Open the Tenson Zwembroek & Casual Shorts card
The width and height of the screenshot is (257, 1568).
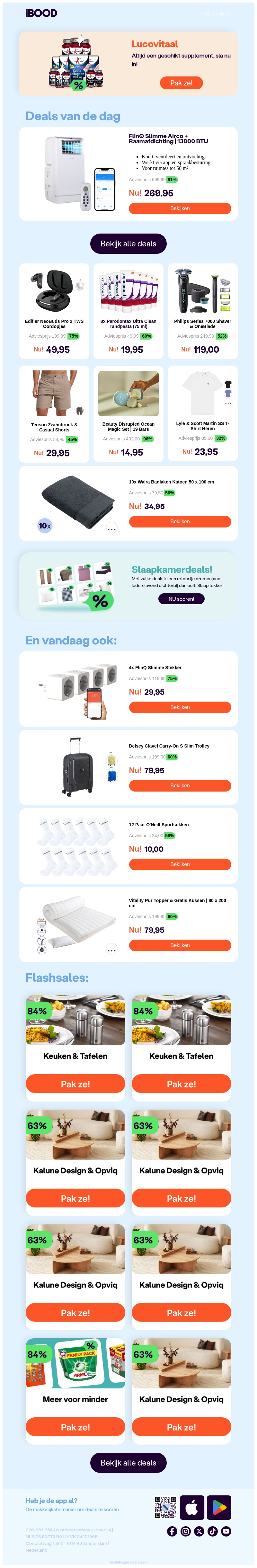[x=54, y=413]
